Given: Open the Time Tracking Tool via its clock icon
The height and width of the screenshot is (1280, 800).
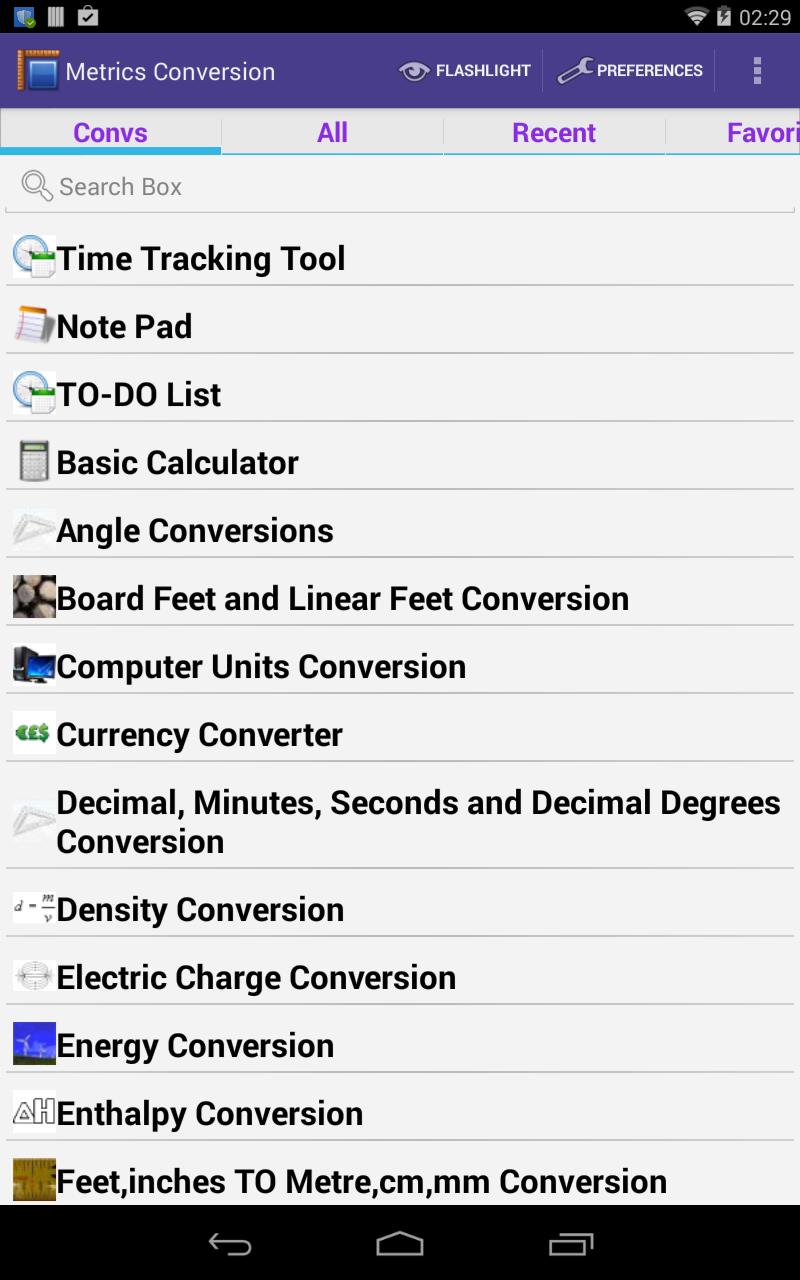Looking at the screenshot, I should (x=32, y=256).
